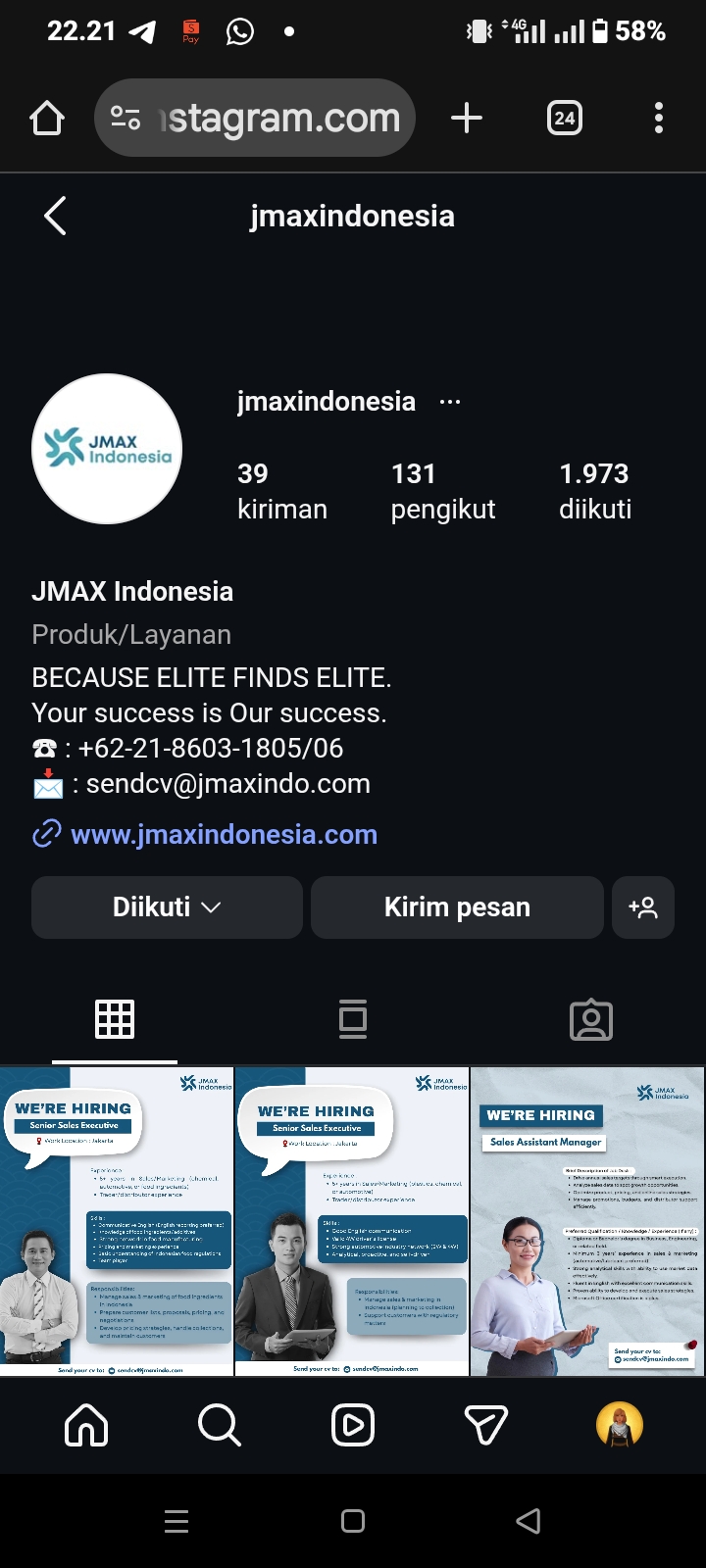Image resolution: width=706 pixels, height=1568 pixels.
Task: Open the browser overflow menu
Action: [659, 119]
